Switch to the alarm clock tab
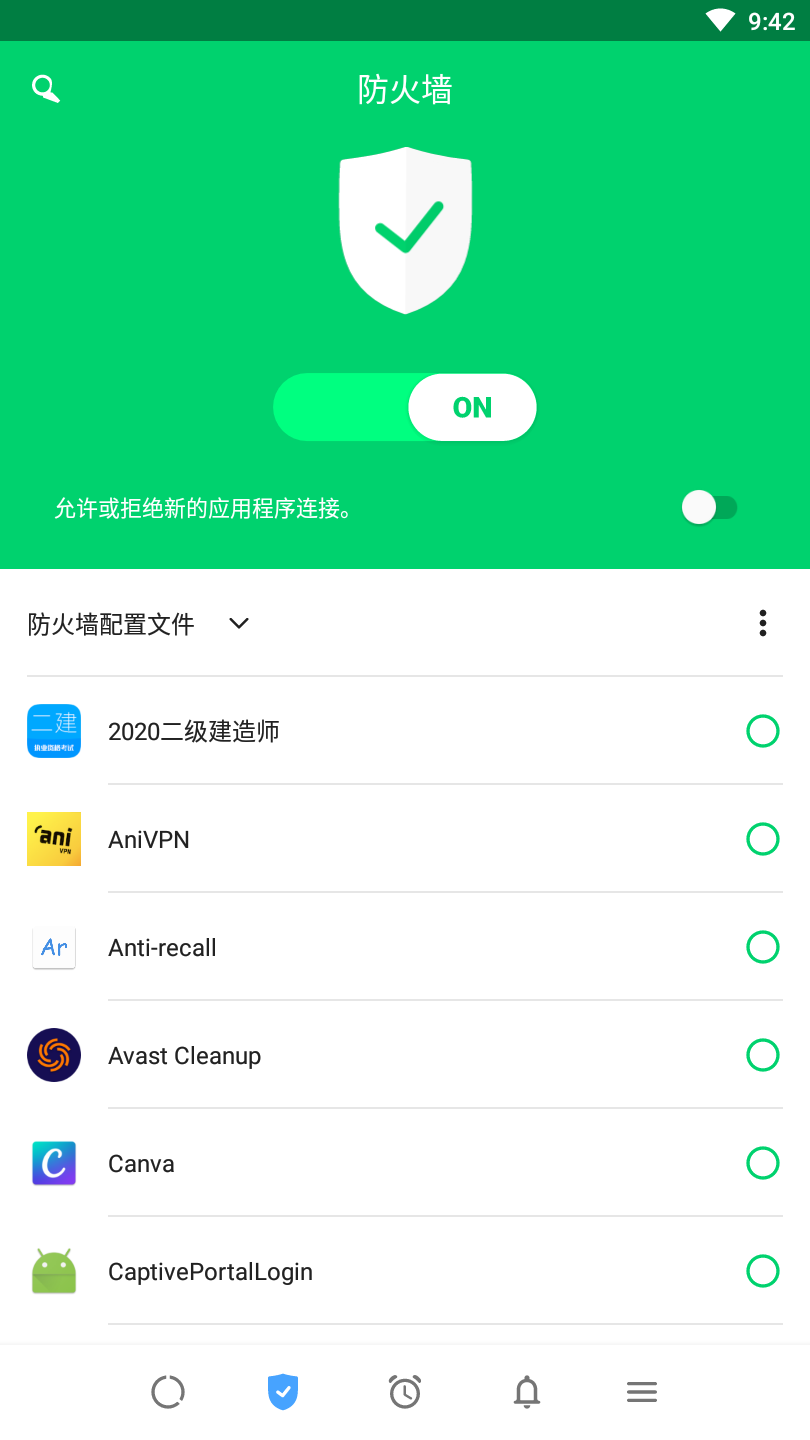The height and width of the screenshot is (1440, 810). pyautogui.click(x=405, y=1391)
